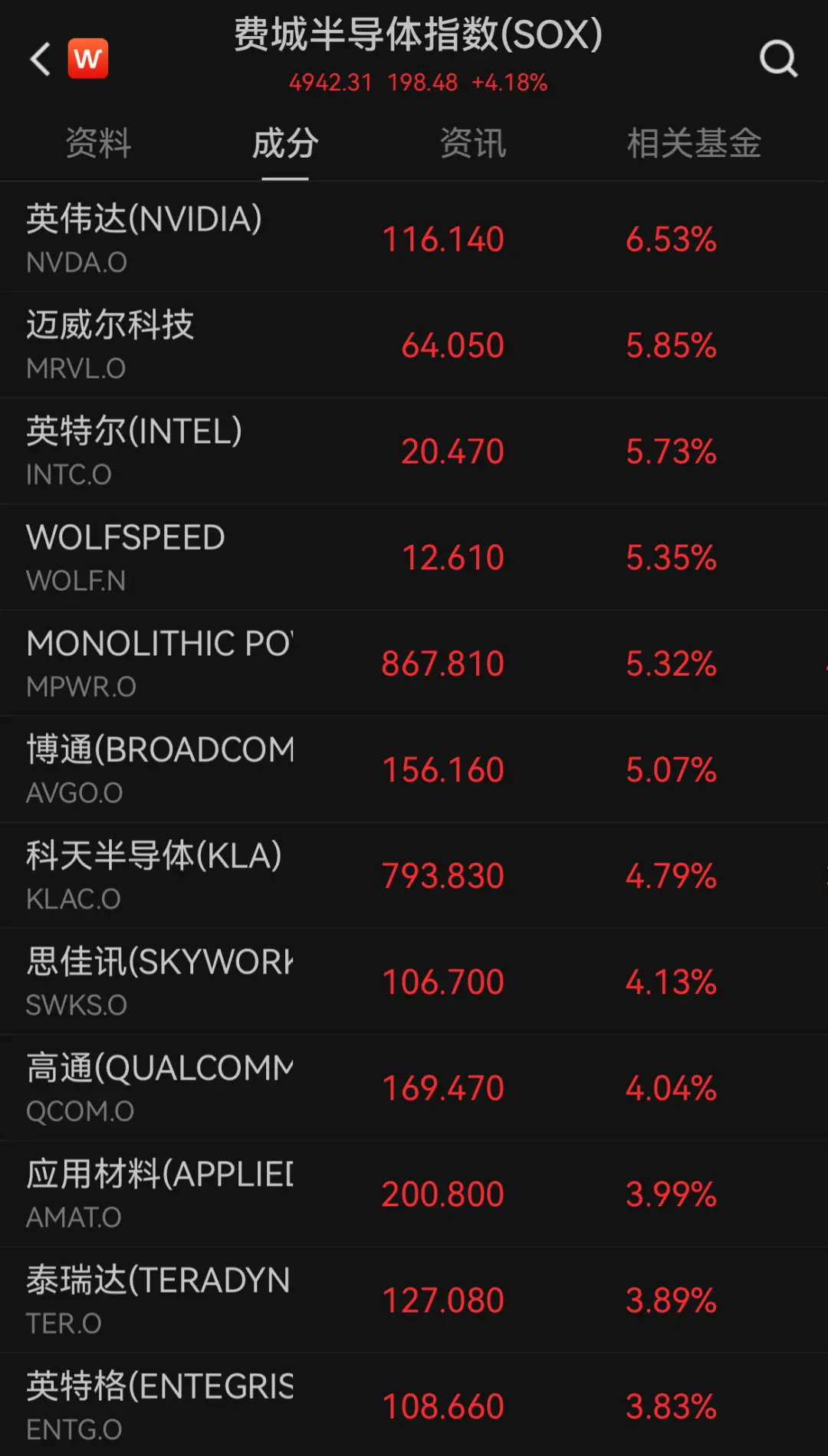
Task: Go back using the arrow icon
Action: coord(41,59)
